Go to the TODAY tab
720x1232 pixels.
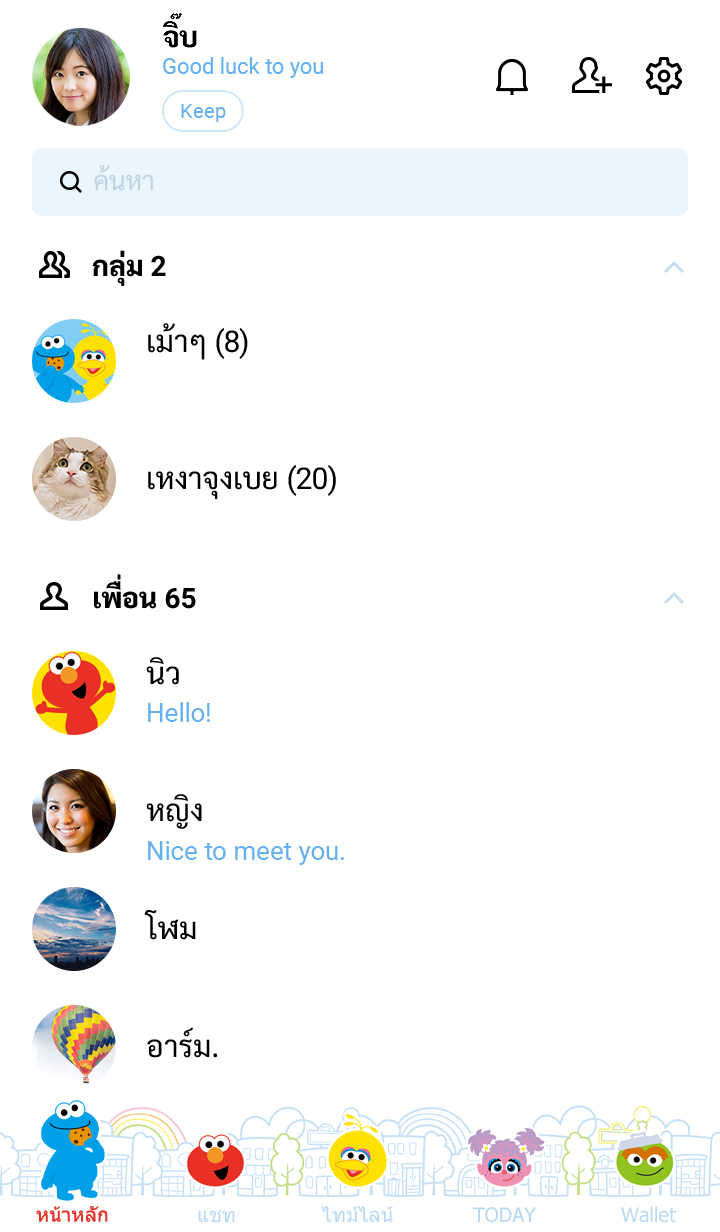click(x=504, y=1178)
